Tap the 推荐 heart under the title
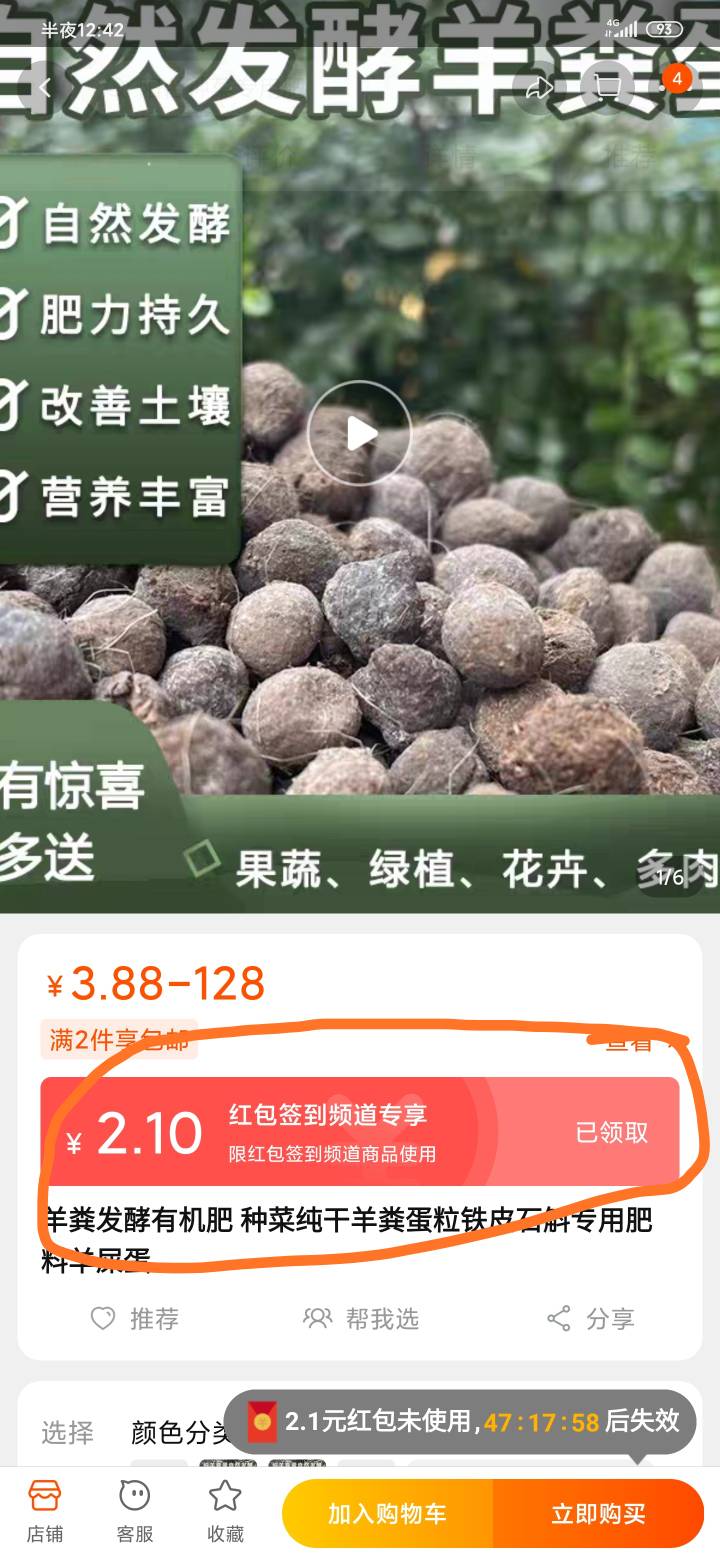The height and width of the screenshot is (1560, 720). coord(135,1318)
